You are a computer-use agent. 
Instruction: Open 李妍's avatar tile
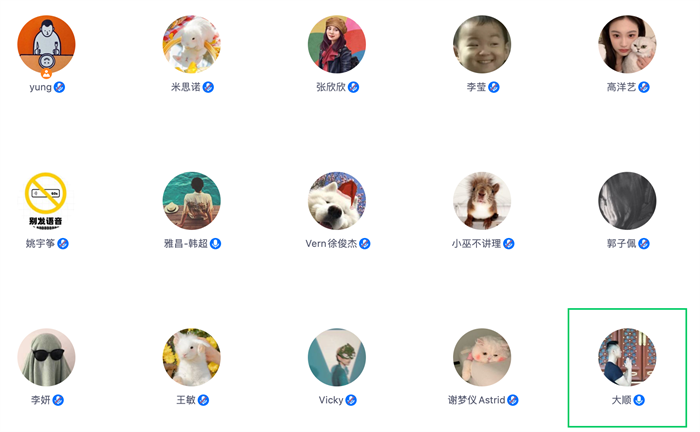[x=46, y=358]
